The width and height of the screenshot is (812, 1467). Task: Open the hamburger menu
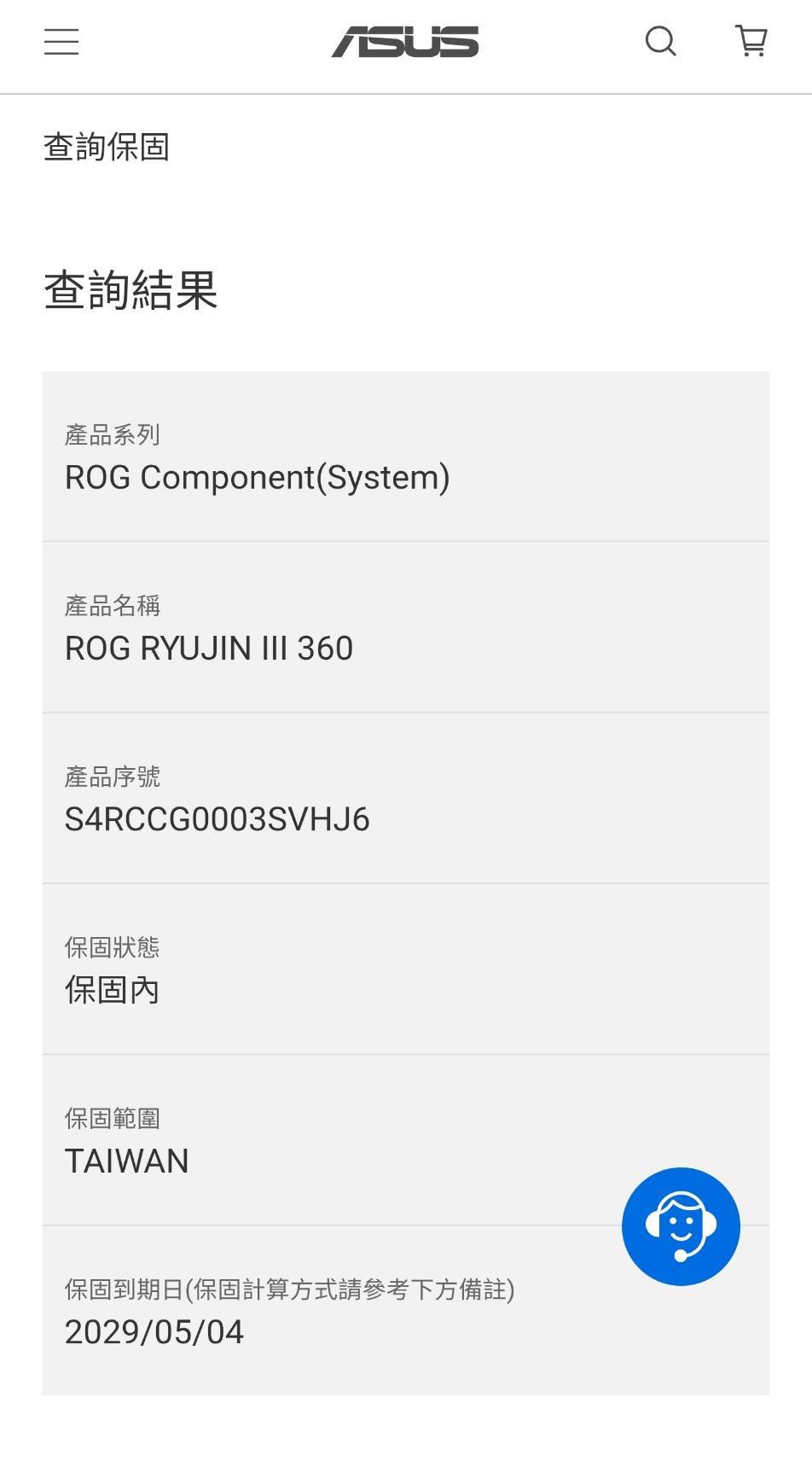click(x=61, y=41)
